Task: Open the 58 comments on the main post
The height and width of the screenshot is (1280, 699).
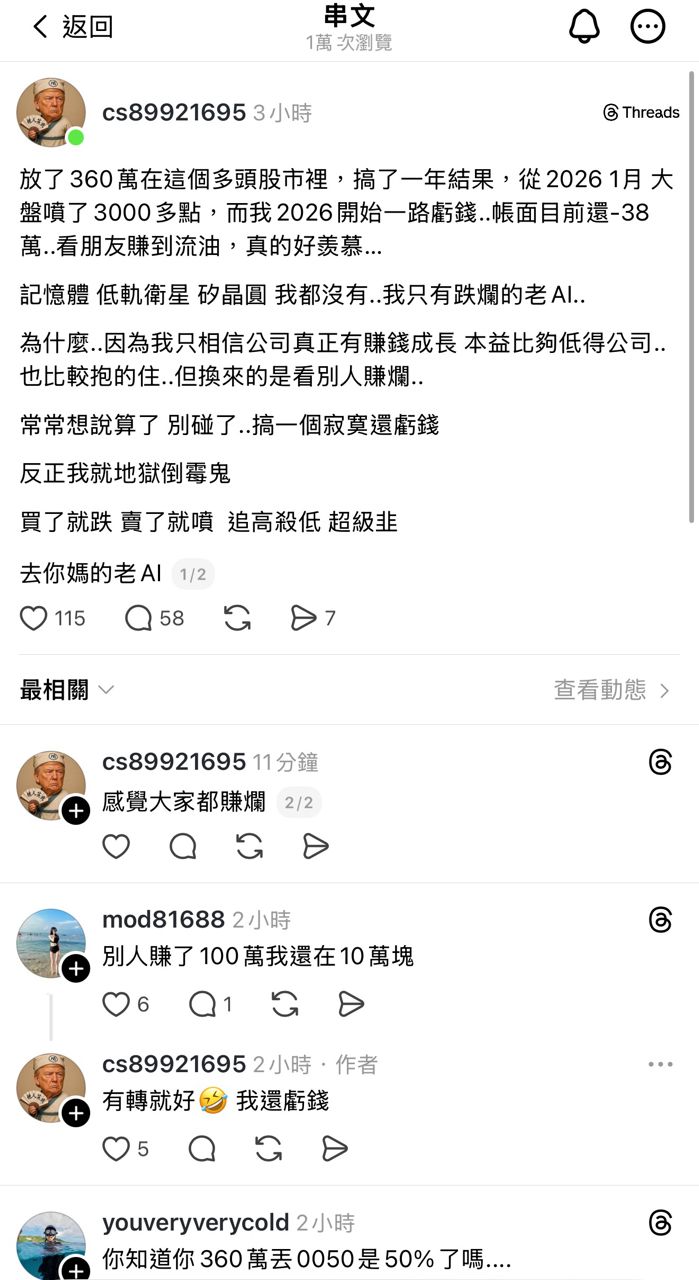Action: tap(139, 619)
